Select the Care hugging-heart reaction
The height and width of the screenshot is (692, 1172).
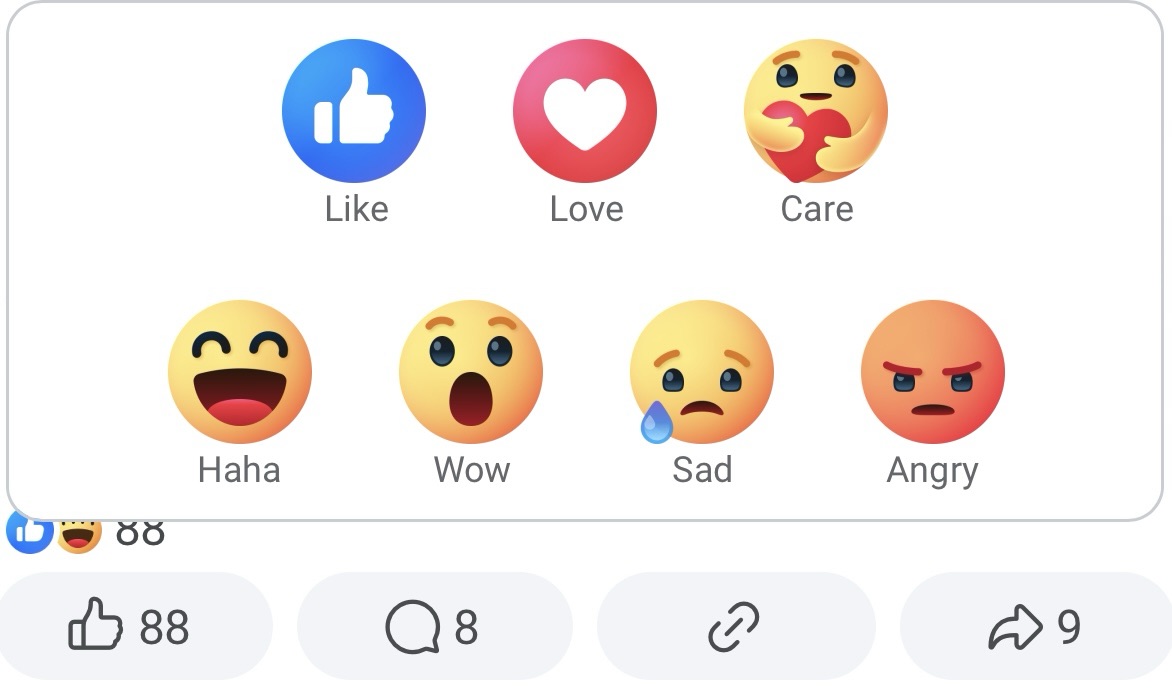(816, 111)
